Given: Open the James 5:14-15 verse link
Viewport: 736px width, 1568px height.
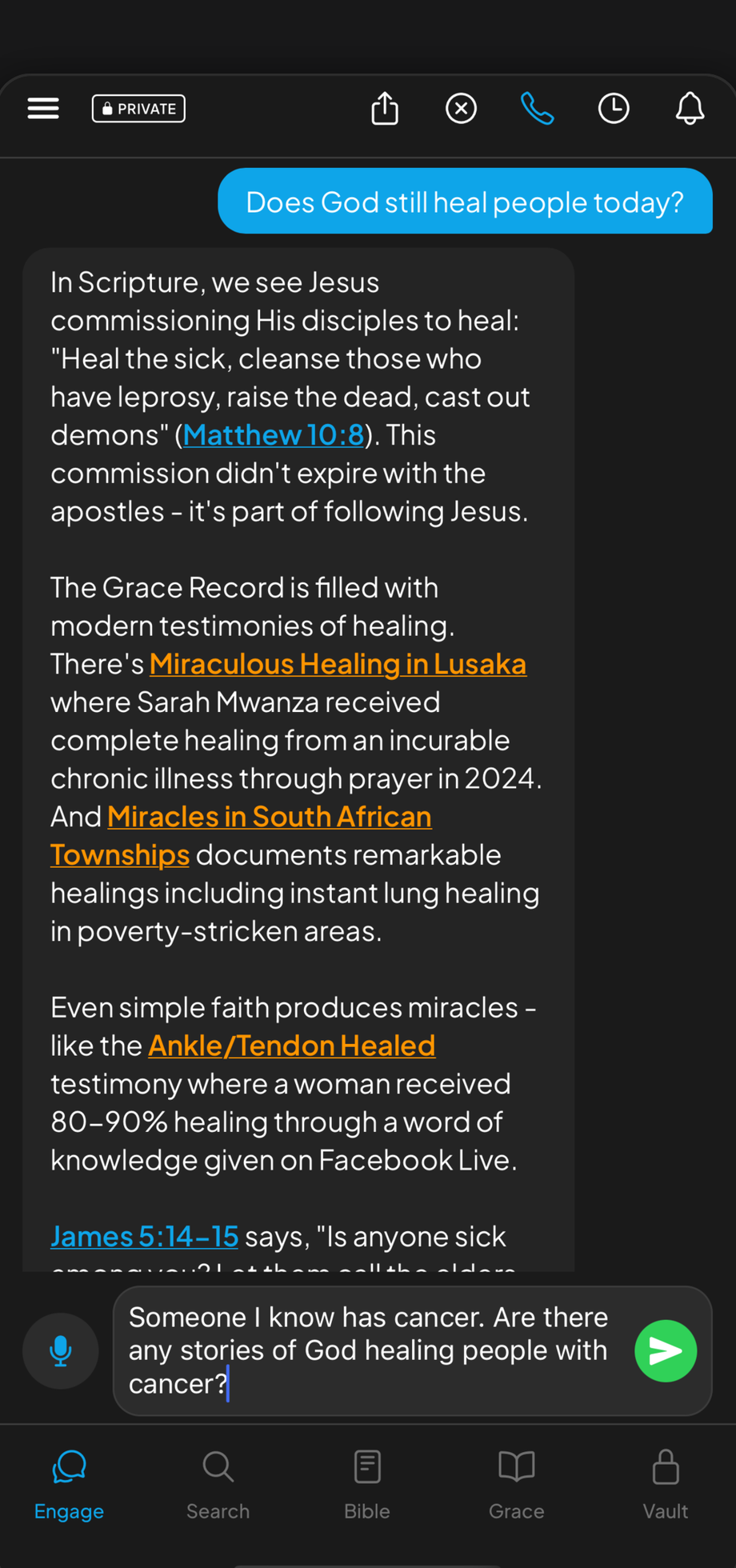Looking at the screenshot, I should click(145, 1236).
